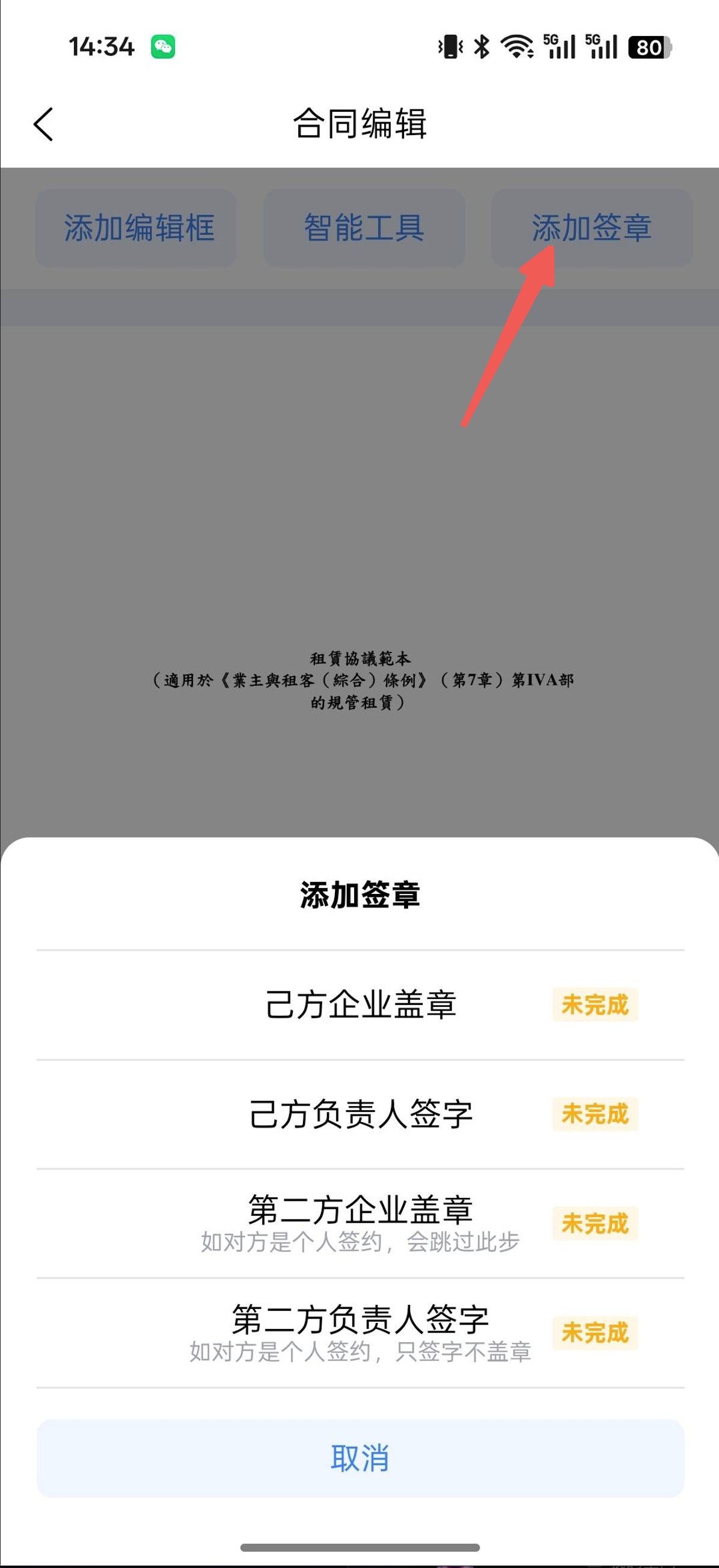719x1568 pixels.
Task: Open the 智能工具 tools panel
Action: tap(364, 228)
